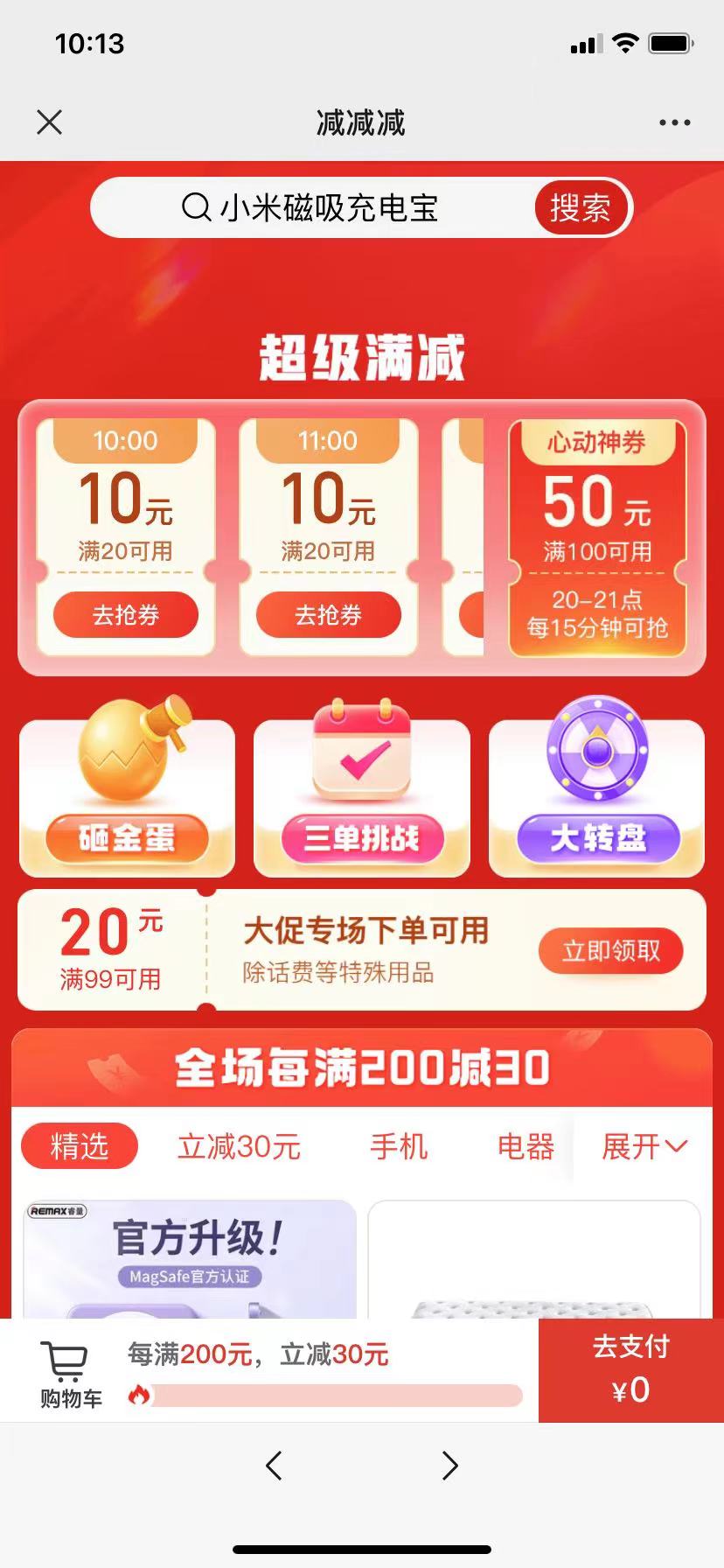Select the 精选 tab
724x1568 pixels.
tap(80, 1145)
